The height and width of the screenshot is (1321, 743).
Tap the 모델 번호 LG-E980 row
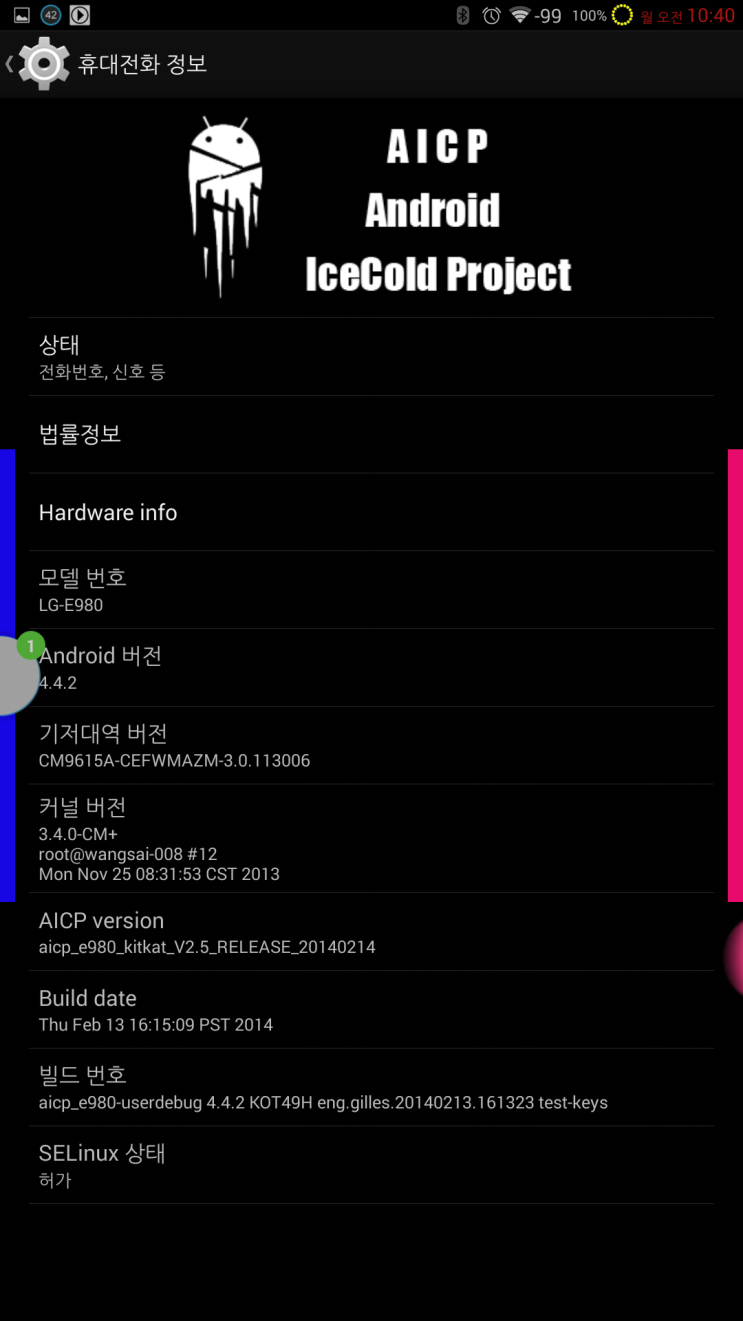[x=371, y=590]
